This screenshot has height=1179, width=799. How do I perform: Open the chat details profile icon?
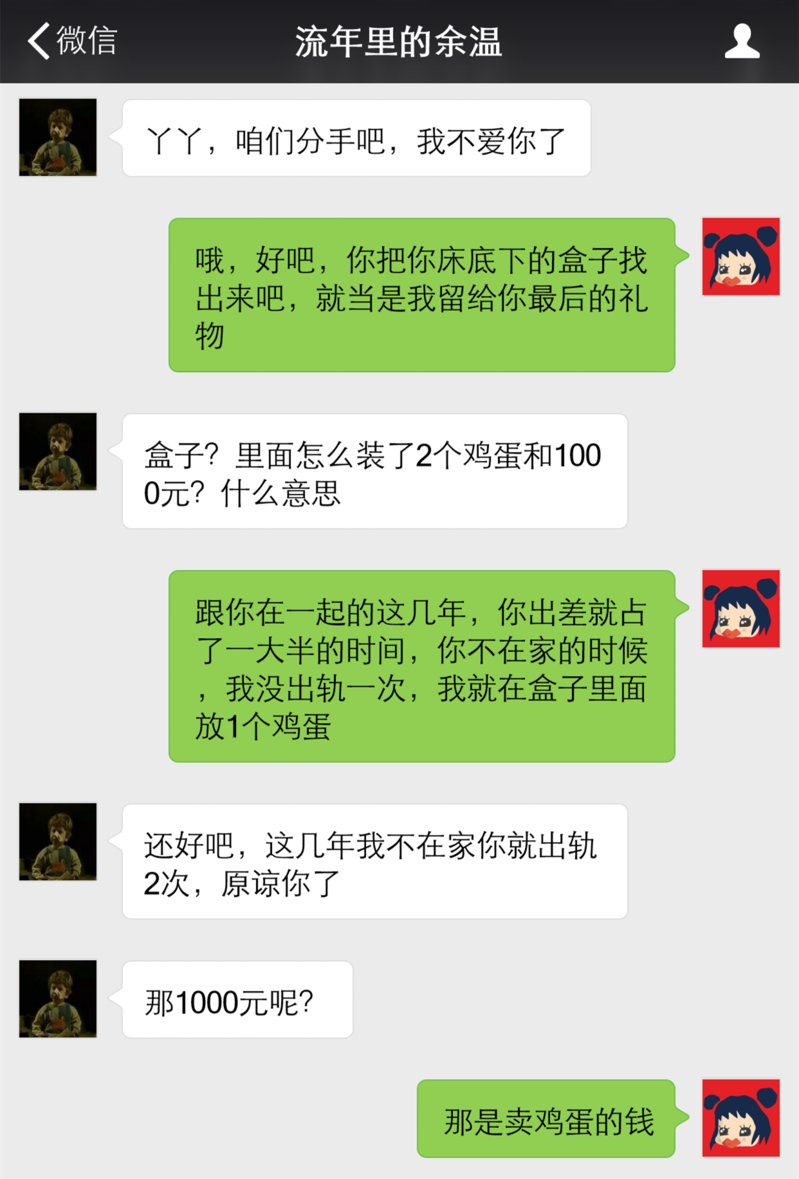741,41
